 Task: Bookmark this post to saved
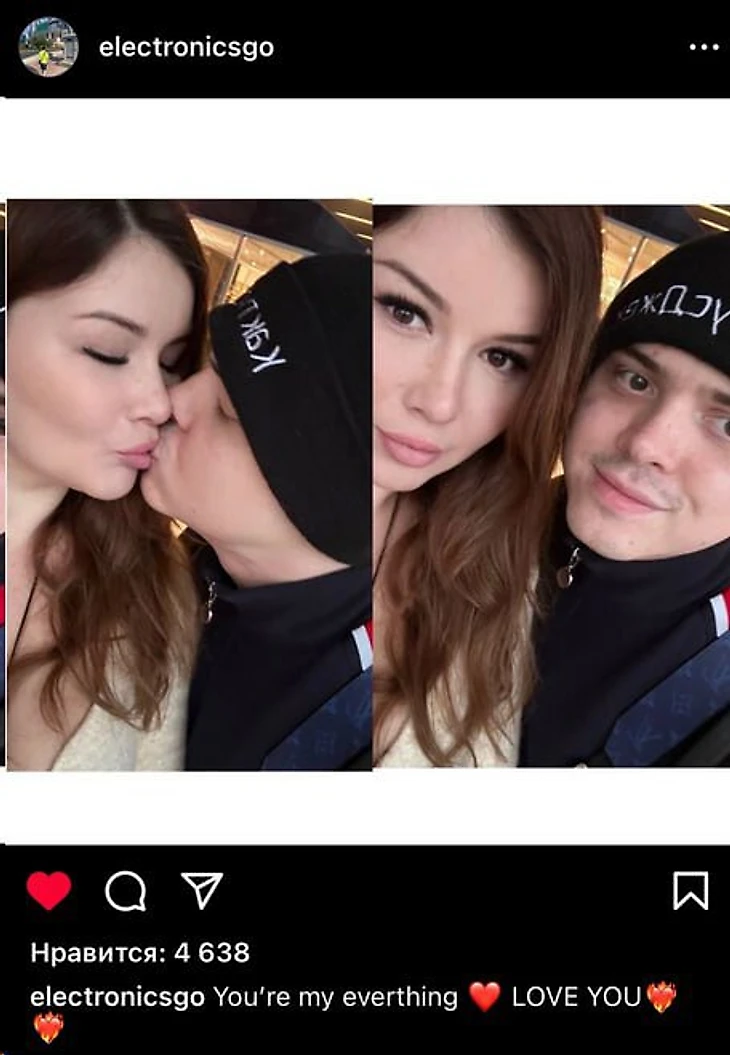[690, 890]
